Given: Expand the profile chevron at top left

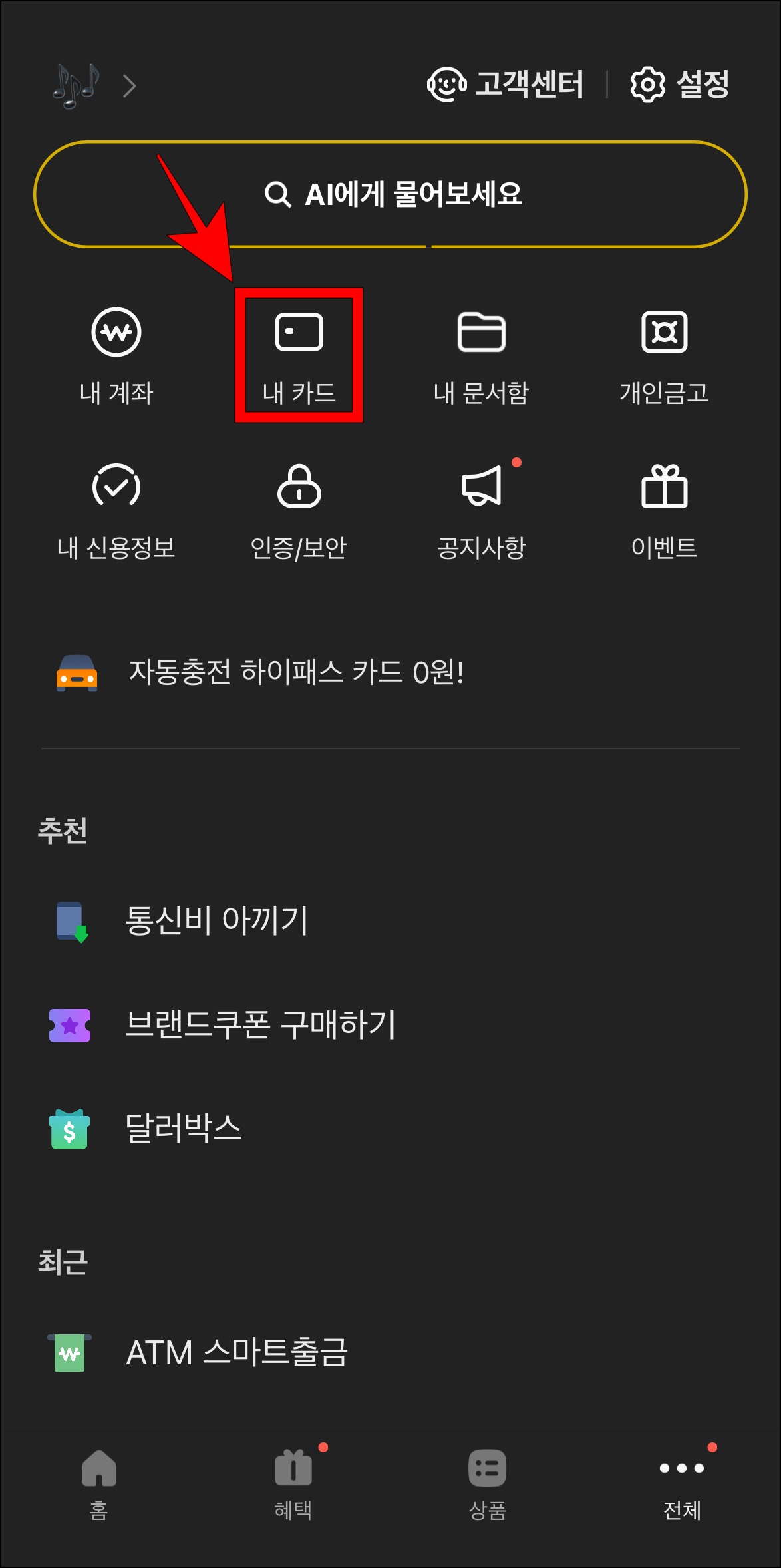Looking at the screenshot, I should pos(130,85).
